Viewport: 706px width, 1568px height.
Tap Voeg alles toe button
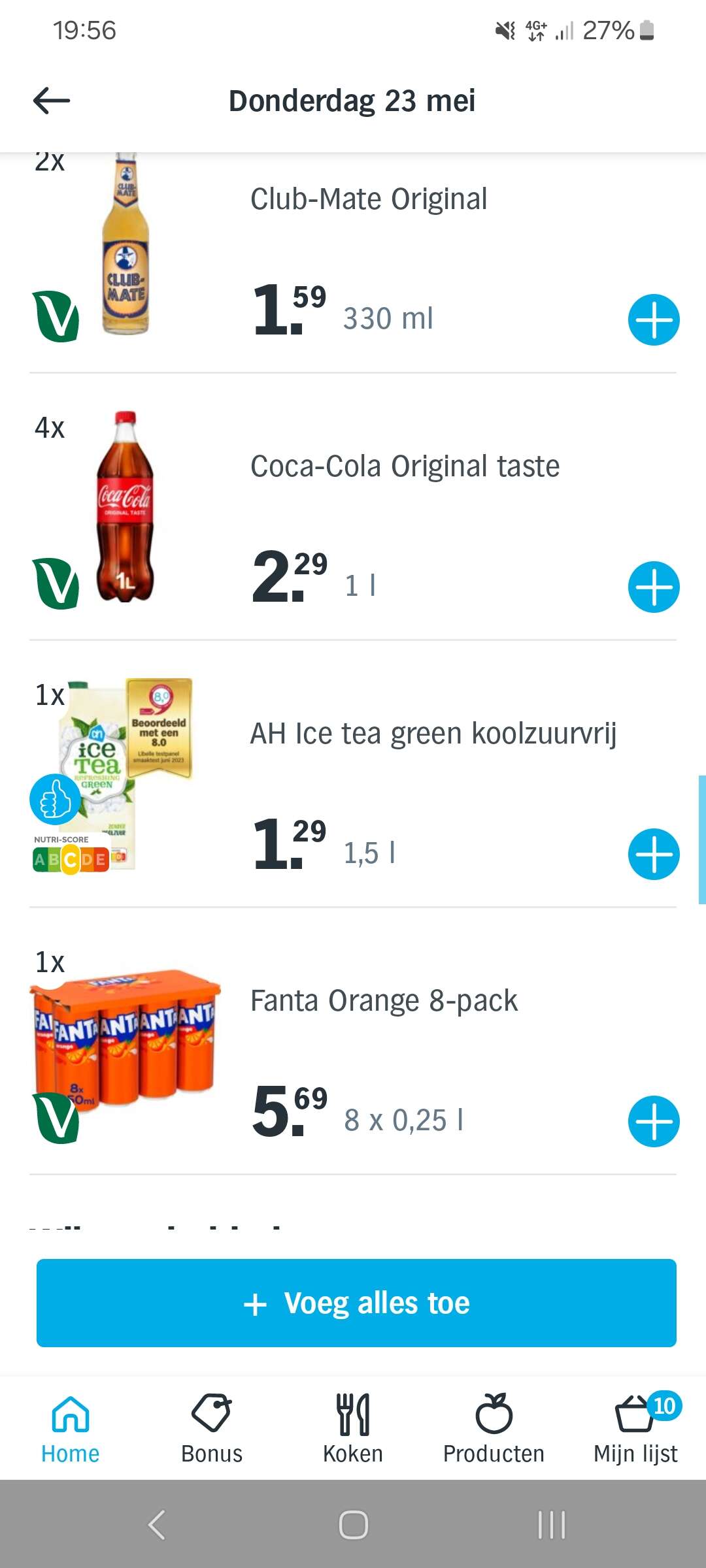[356, 1303]
